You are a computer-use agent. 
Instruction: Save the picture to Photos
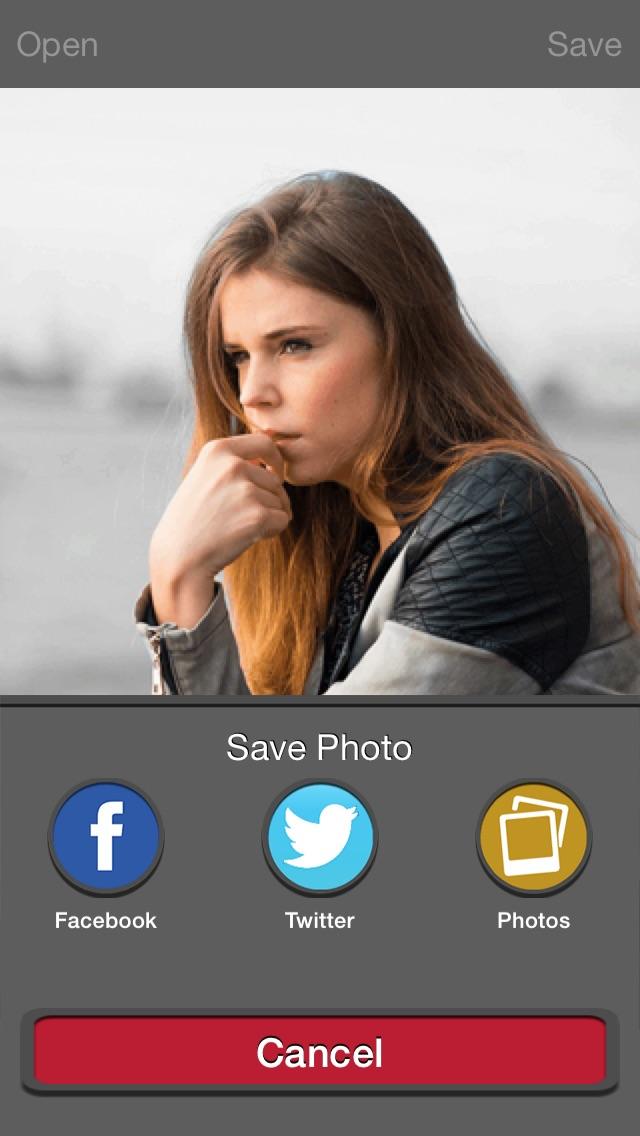coord(533,838)
